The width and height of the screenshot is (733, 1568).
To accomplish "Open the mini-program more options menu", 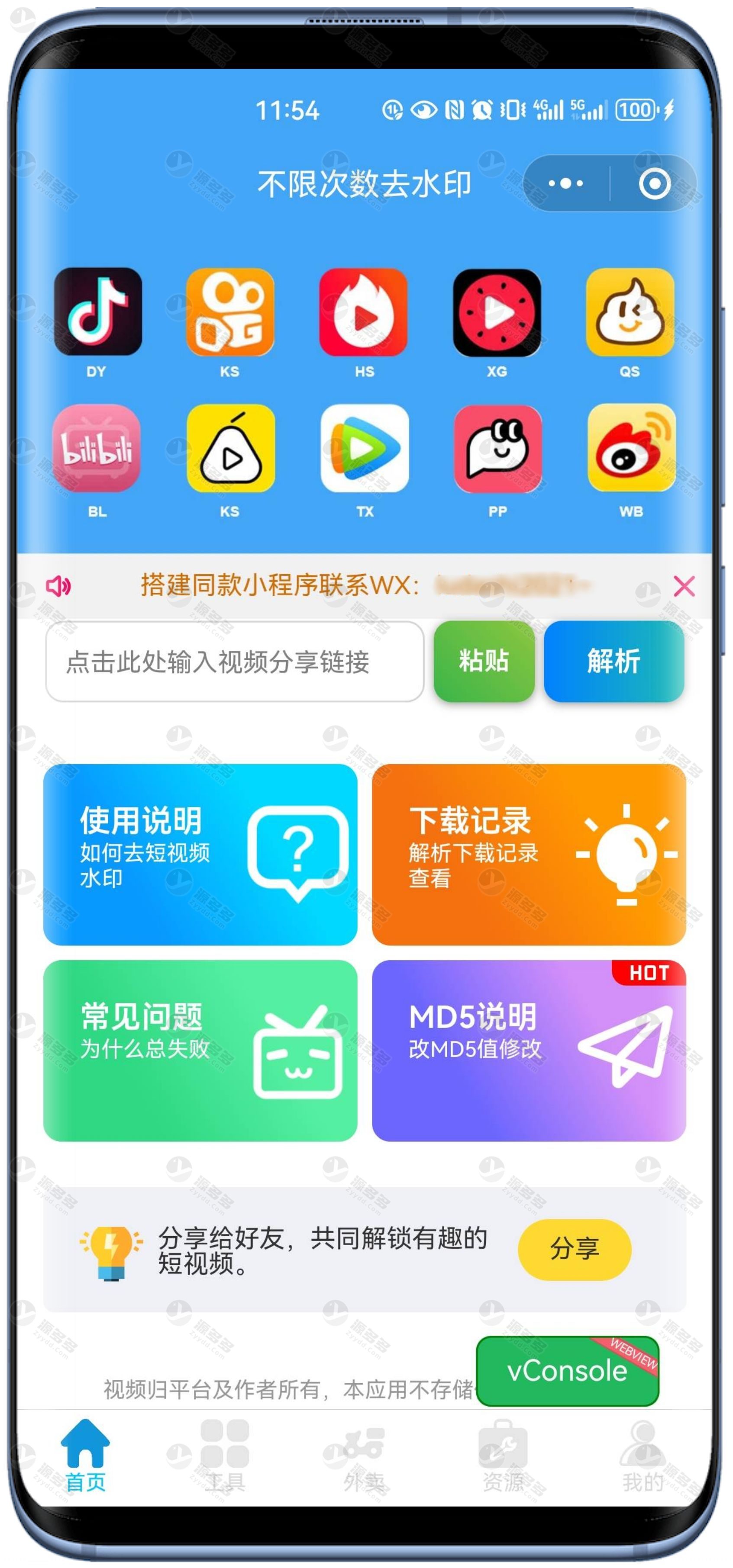I will 565,183.
